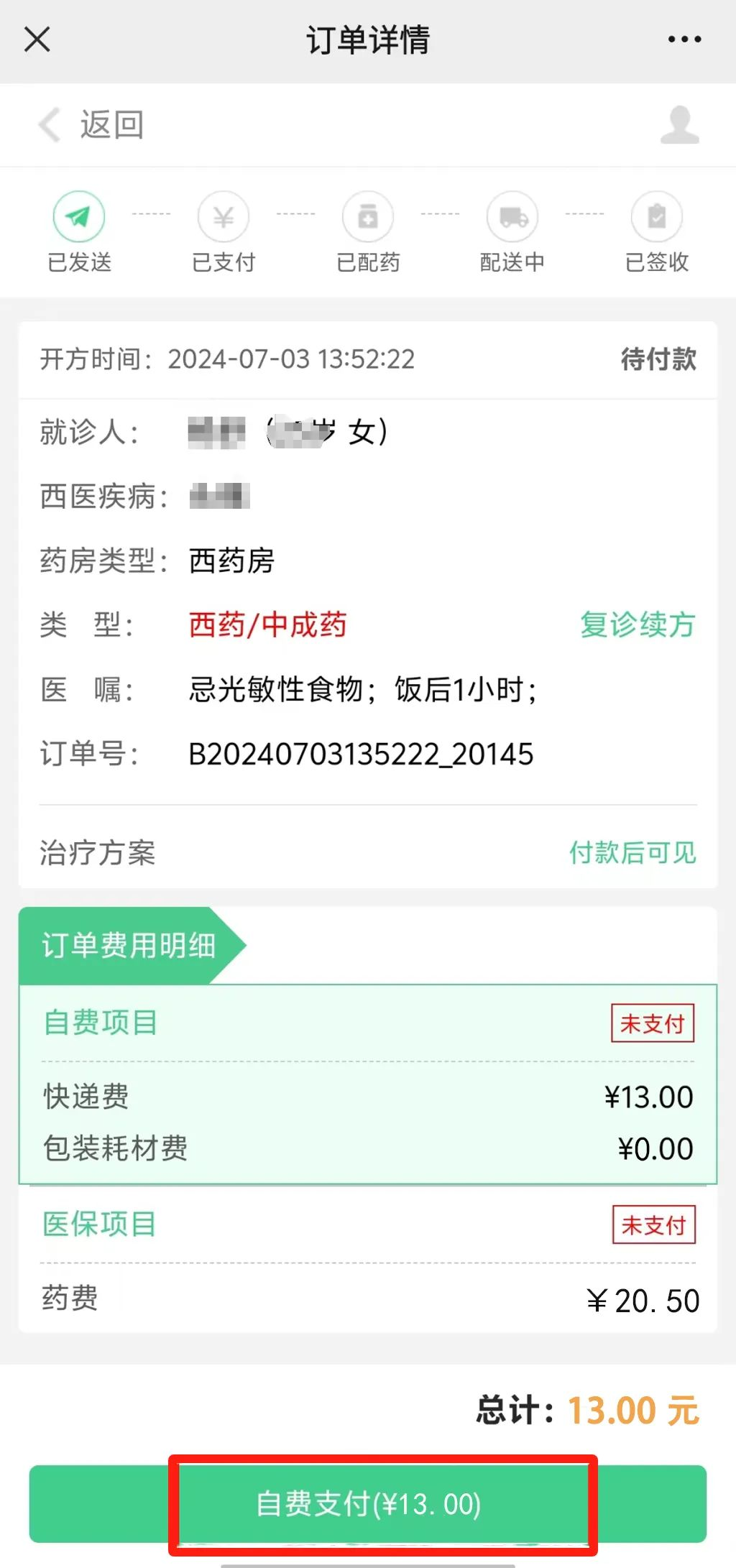736x1568 pixels.
Task: Click the back chevron beside 返回
Action: [47, 124]
